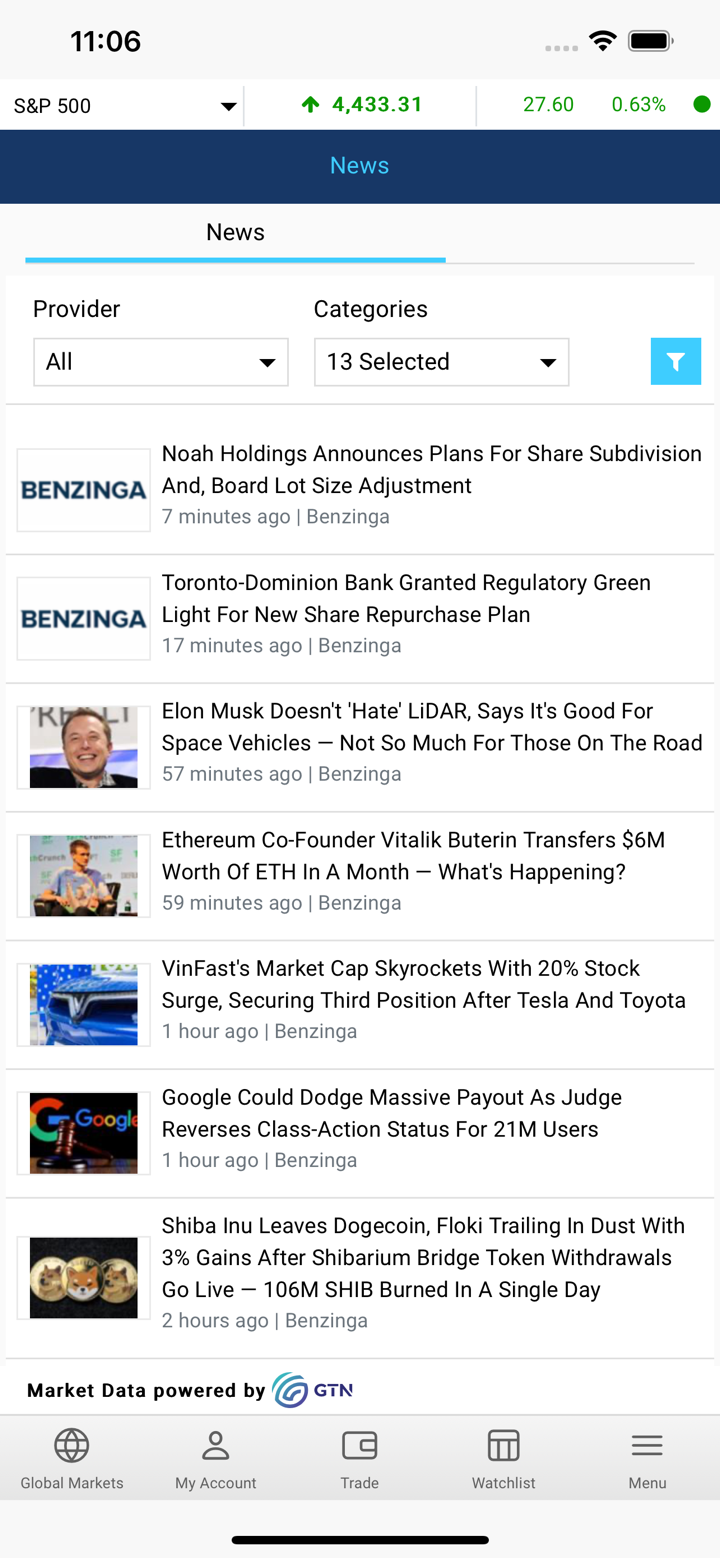This screenshot has width=720, height=1558.
Task: Open the Elon Musk LiDAR article
Action: pyautogui.click(x=431, y=727)
